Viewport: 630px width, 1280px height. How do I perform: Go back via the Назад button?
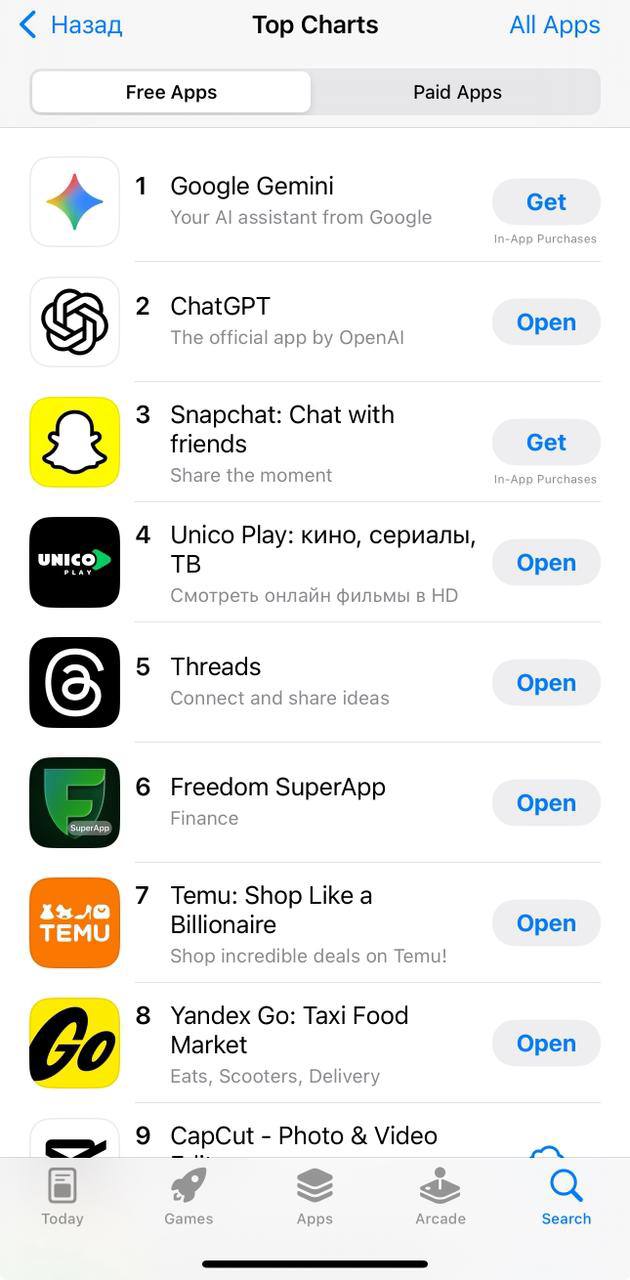pyautogui.click(x=71, y=25)
